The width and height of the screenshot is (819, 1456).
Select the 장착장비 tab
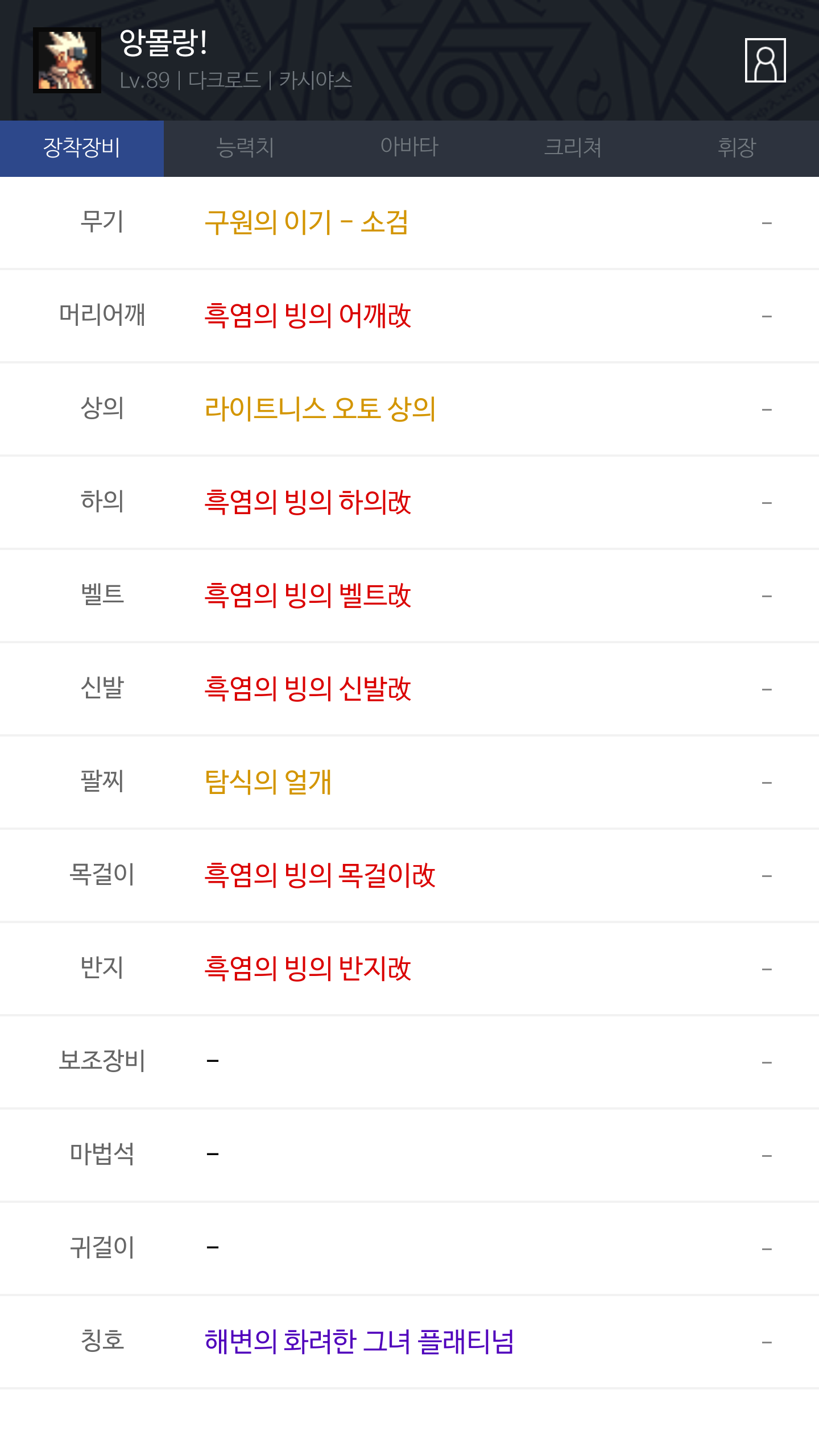82,148
